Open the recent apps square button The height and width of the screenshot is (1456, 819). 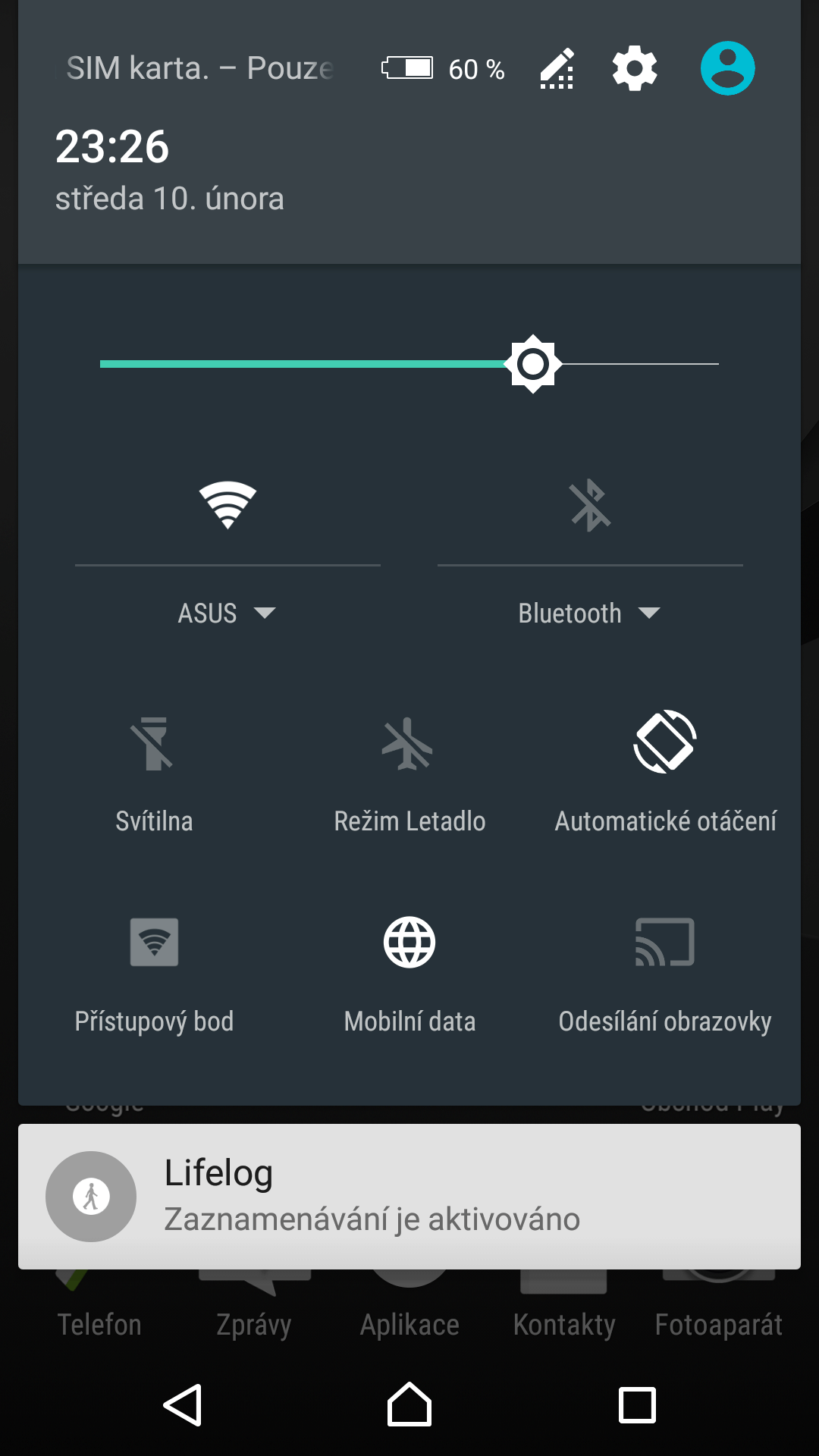click(637, 1405)
